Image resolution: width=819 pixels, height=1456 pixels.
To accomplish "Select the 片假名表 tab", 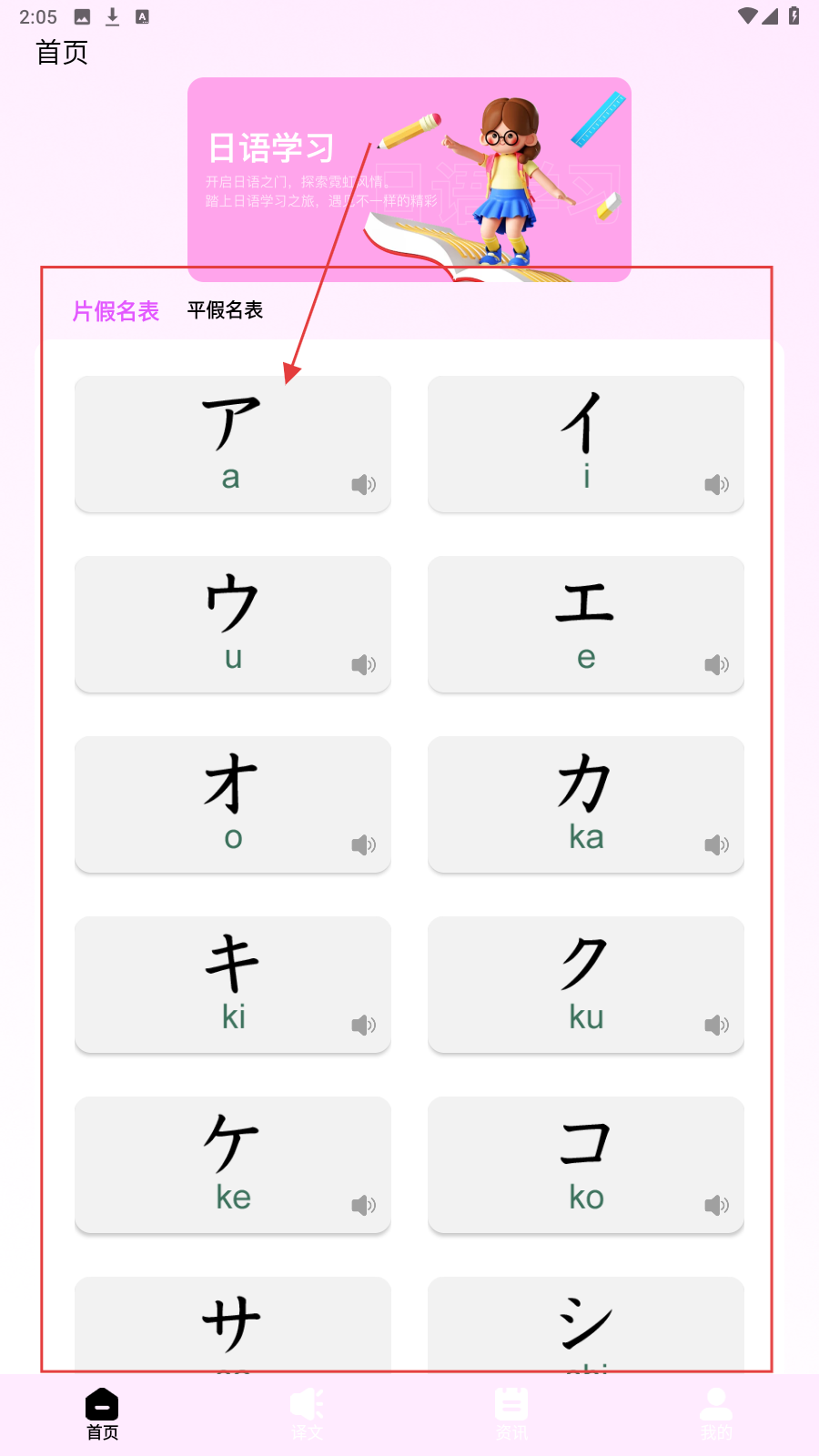I will (116, 311).
